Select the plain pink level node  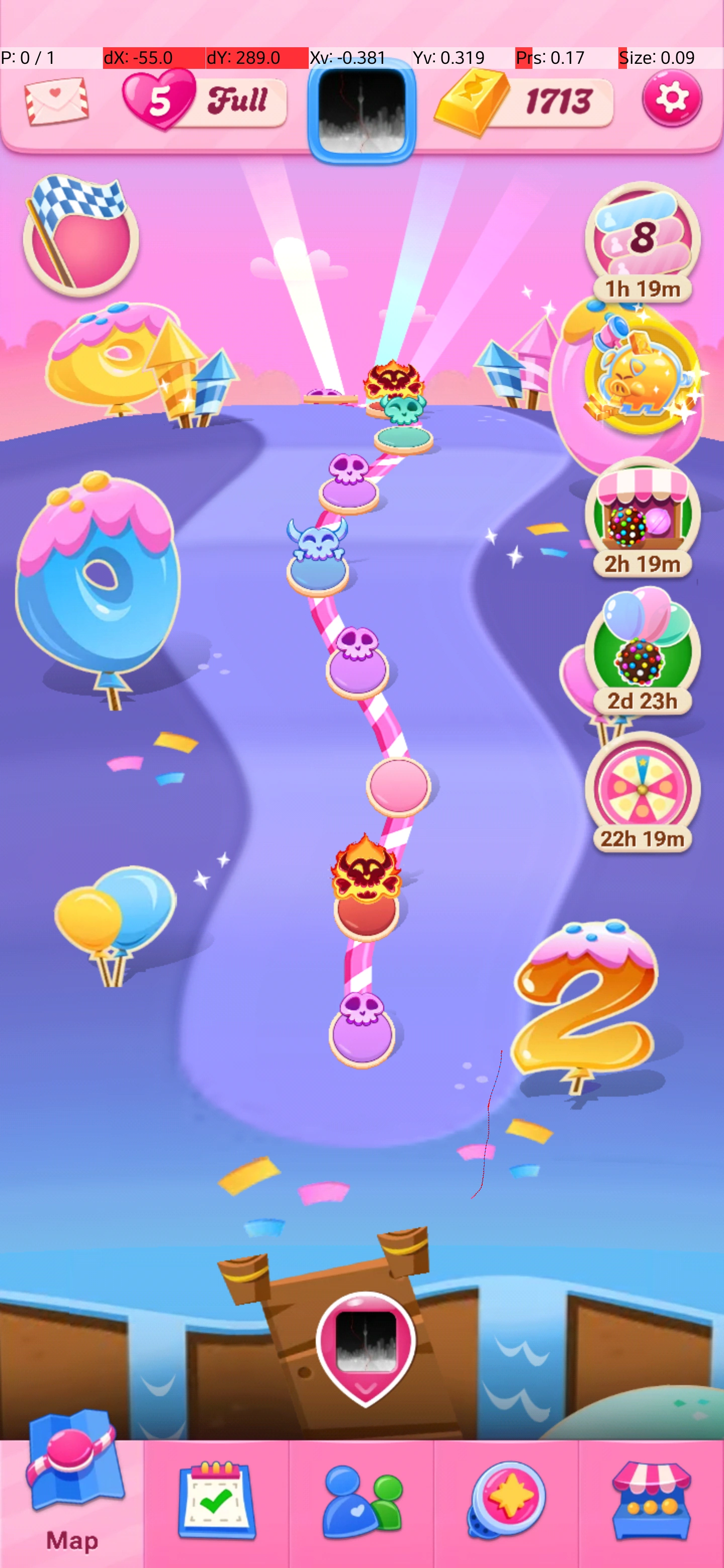(x=398, y=785)
